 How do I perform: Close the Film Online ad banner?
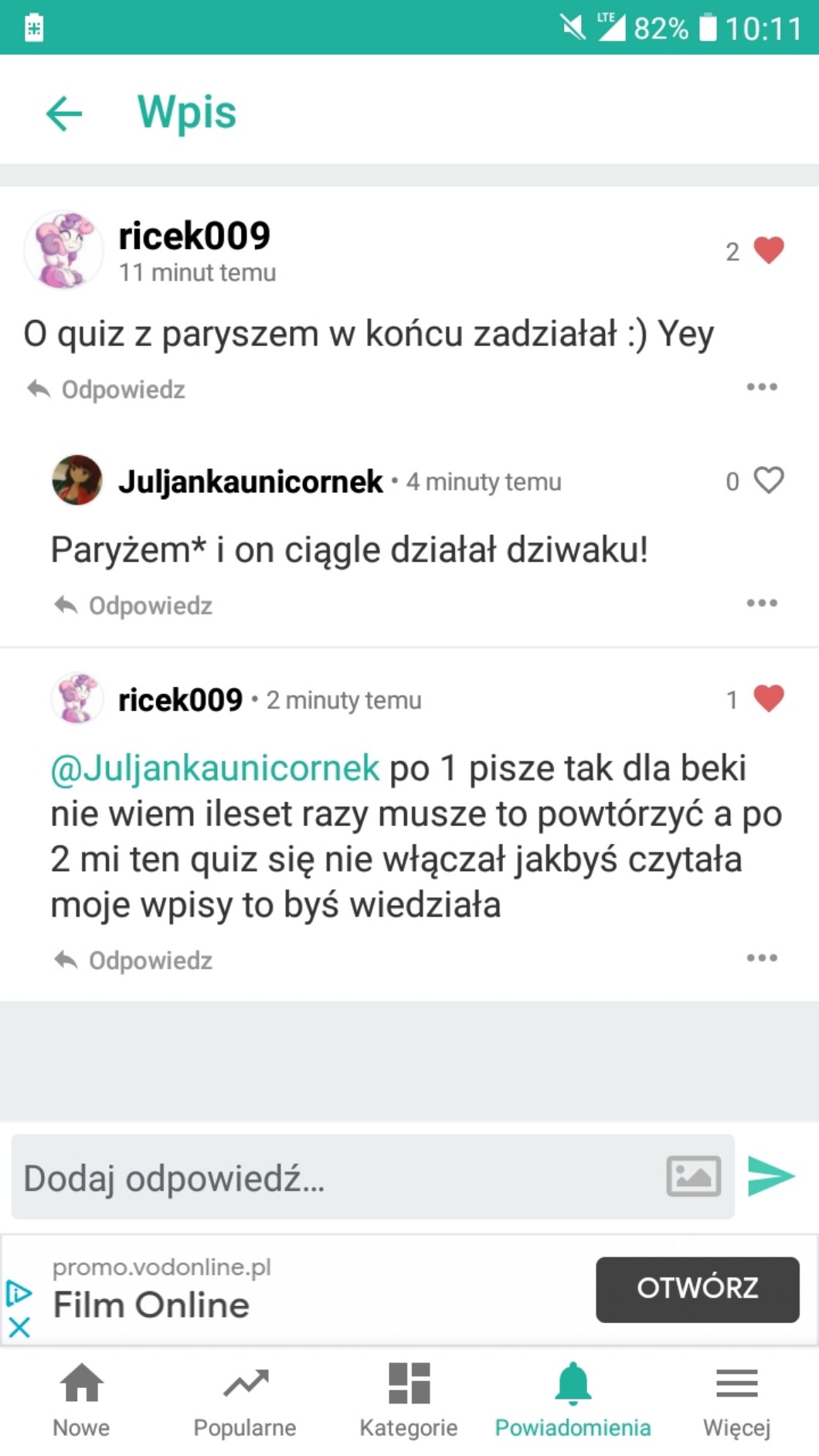[x=19, y=1328]
